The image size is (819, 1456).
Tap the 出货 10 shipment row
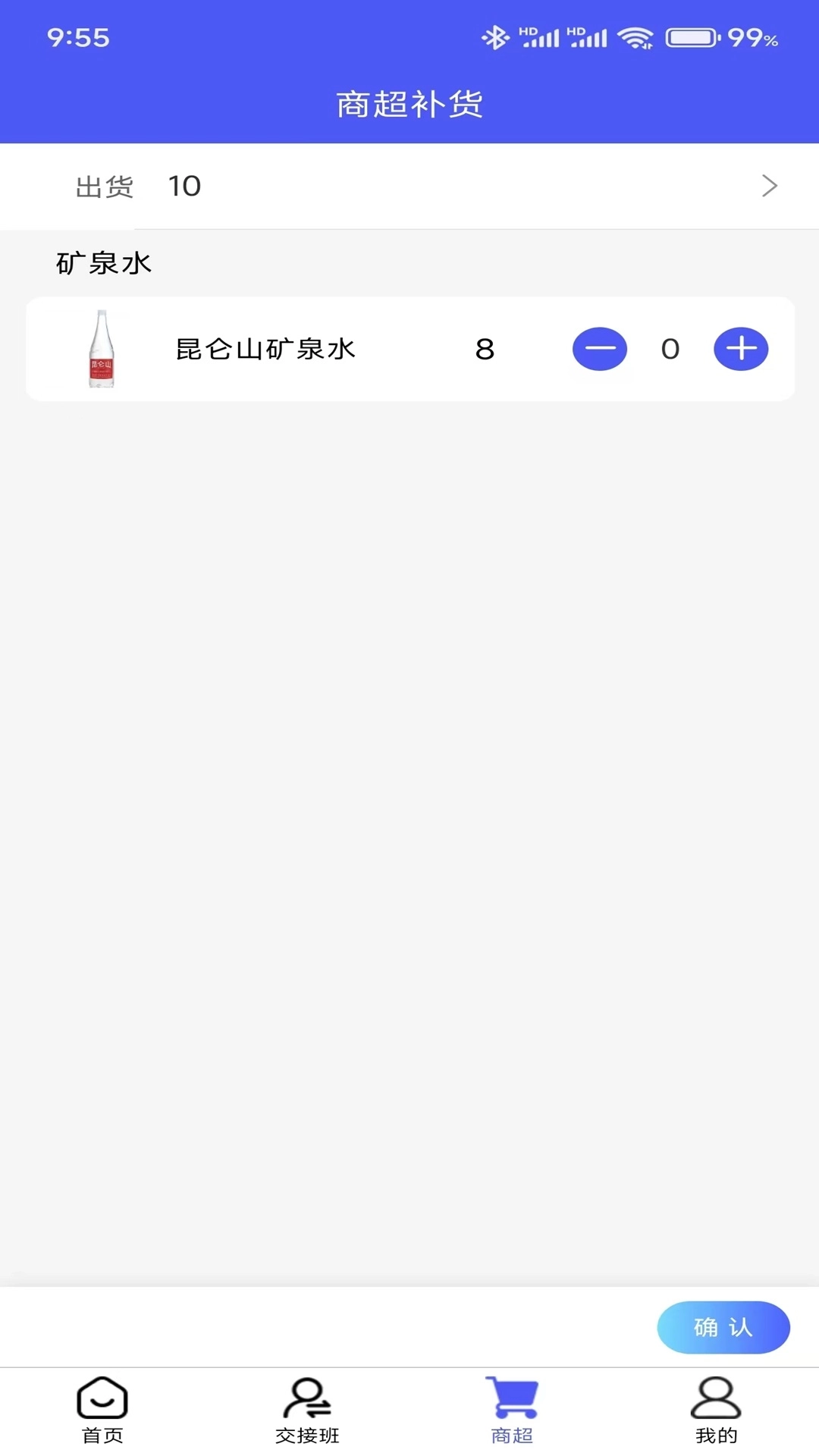pyautogui.click(x=409, y=186)
